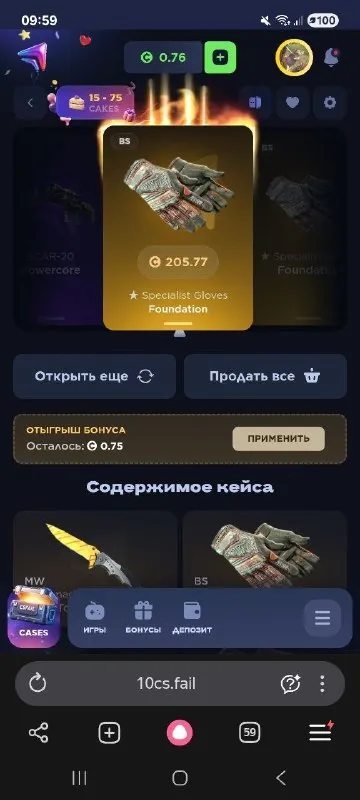This screenshot has width=360, height=800.
Task: Open the Бонусы tab
Action: click(x=143, y=618)
